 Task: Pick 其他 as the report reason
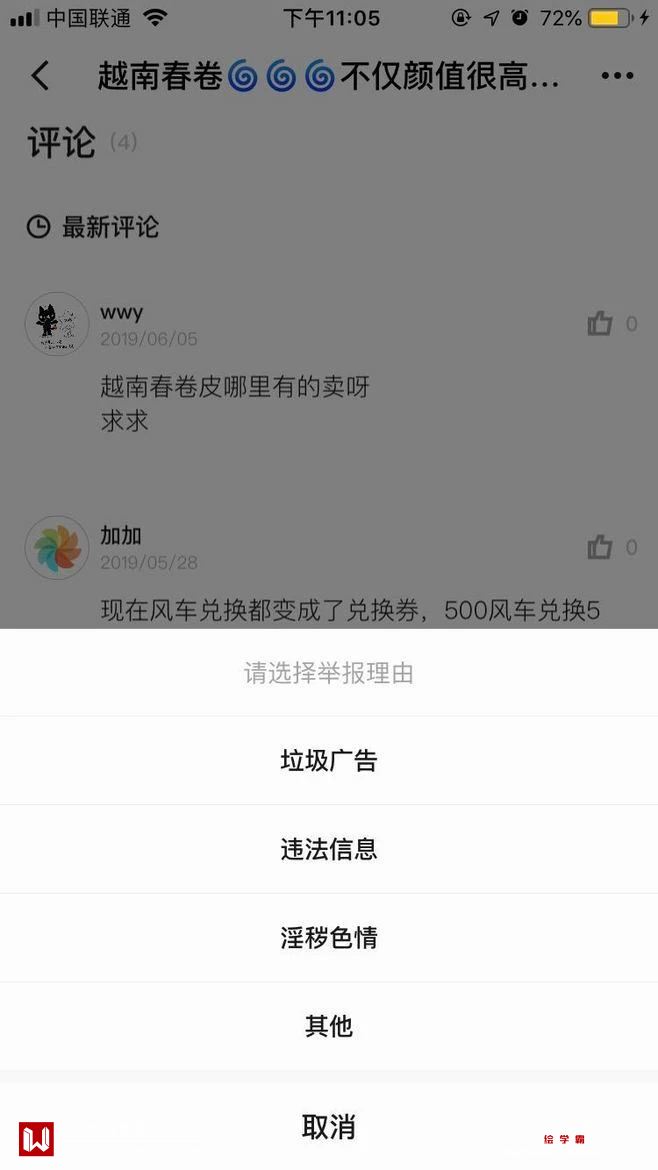coord(329,1026)
